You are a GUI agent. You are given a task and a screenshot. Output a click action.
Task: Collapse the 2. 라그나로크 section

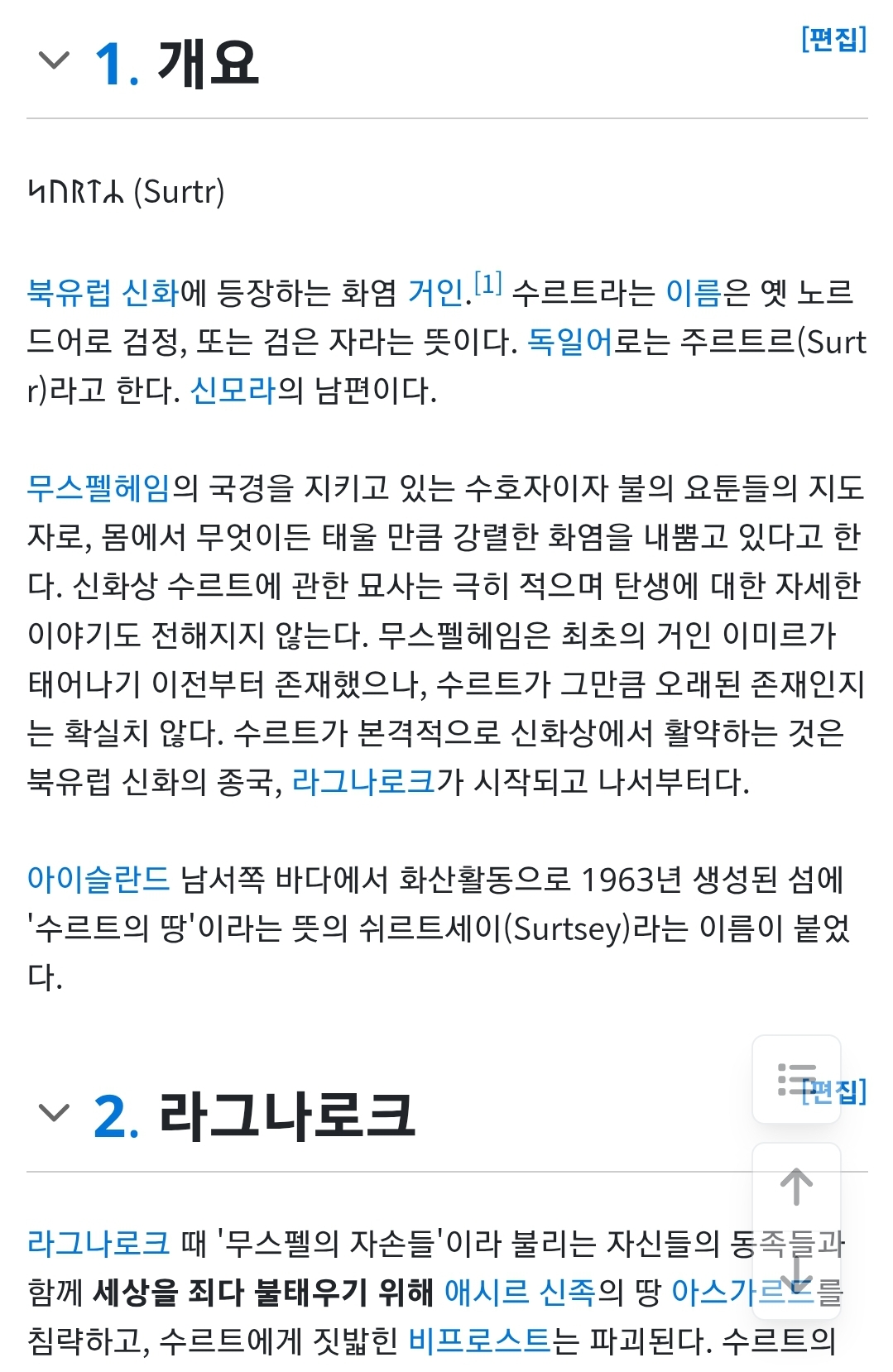(55, 1114)
